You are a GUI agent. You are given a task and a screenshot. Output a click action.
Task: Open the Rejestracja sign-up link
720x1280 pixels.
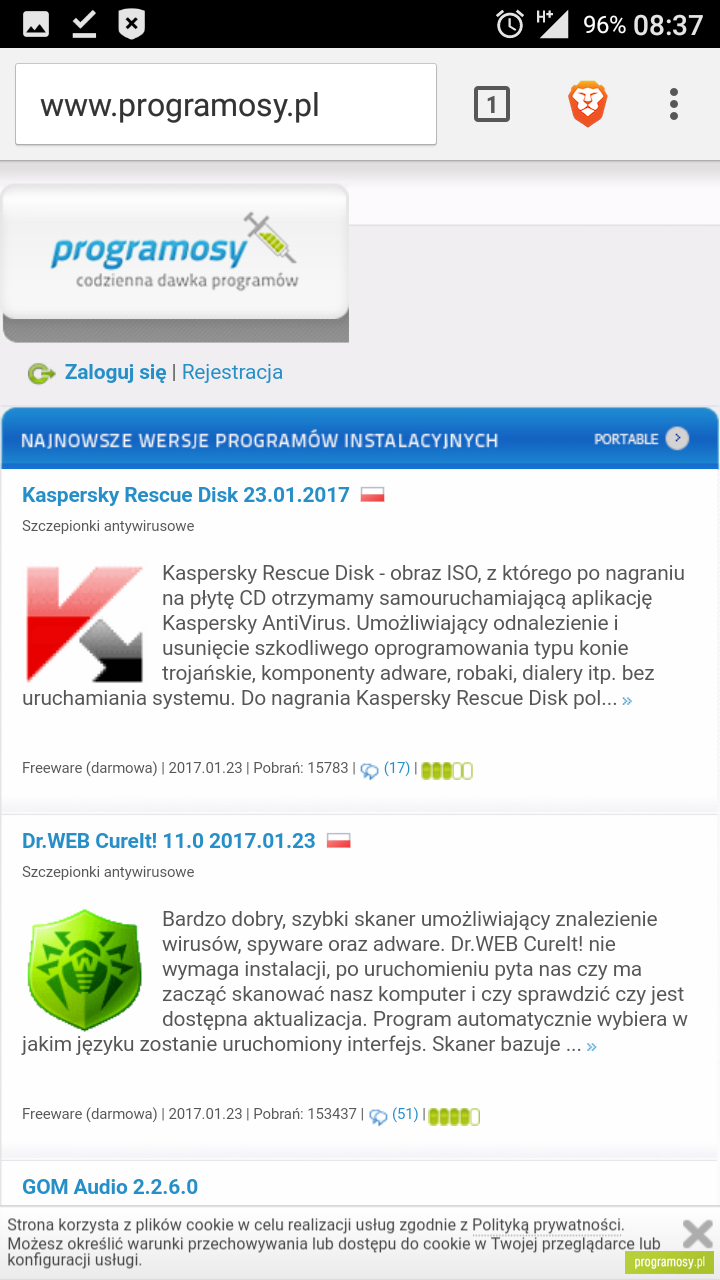(x=232, y=372)
